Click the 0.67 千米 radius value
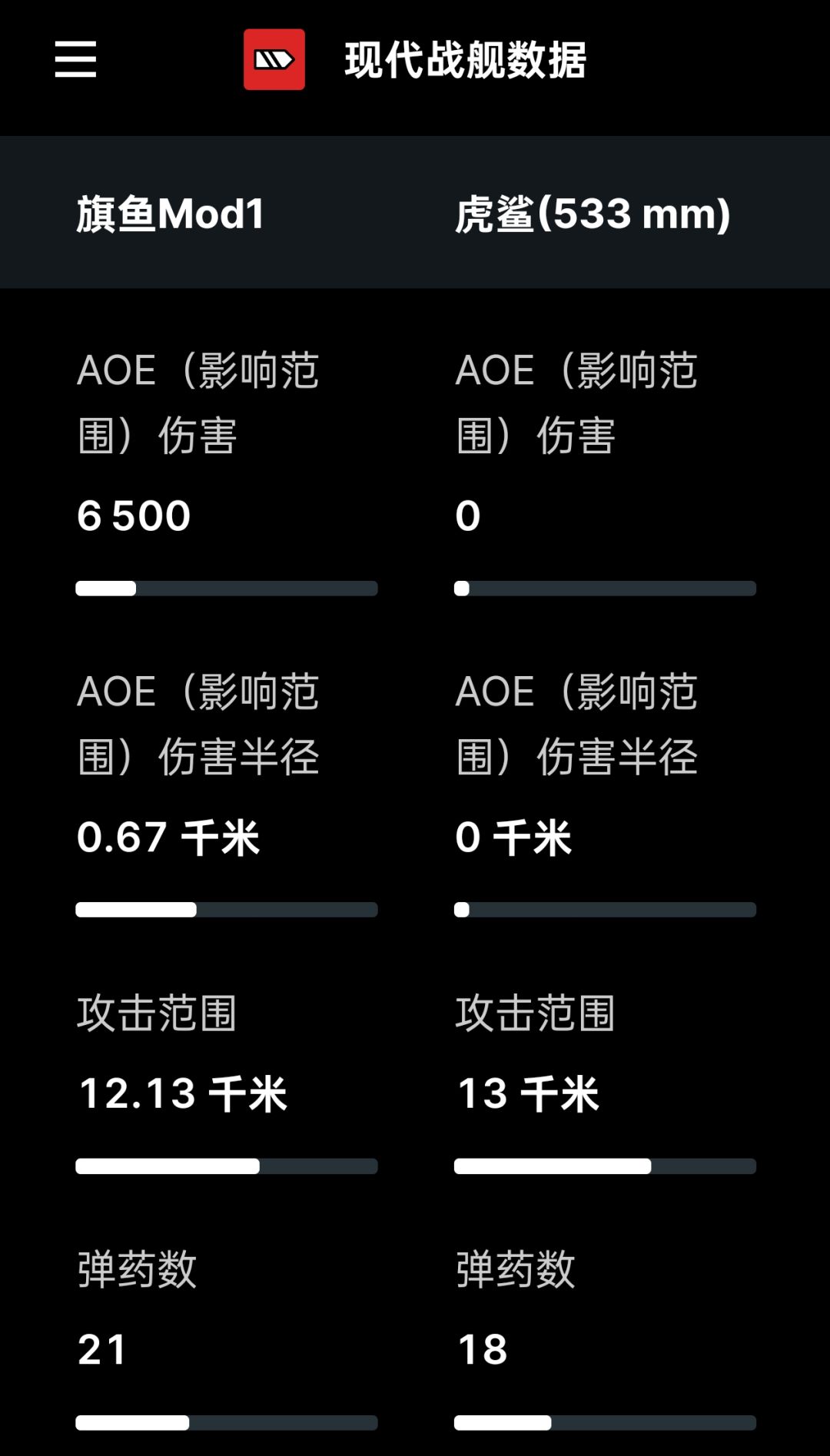 (x=169, y=839)
